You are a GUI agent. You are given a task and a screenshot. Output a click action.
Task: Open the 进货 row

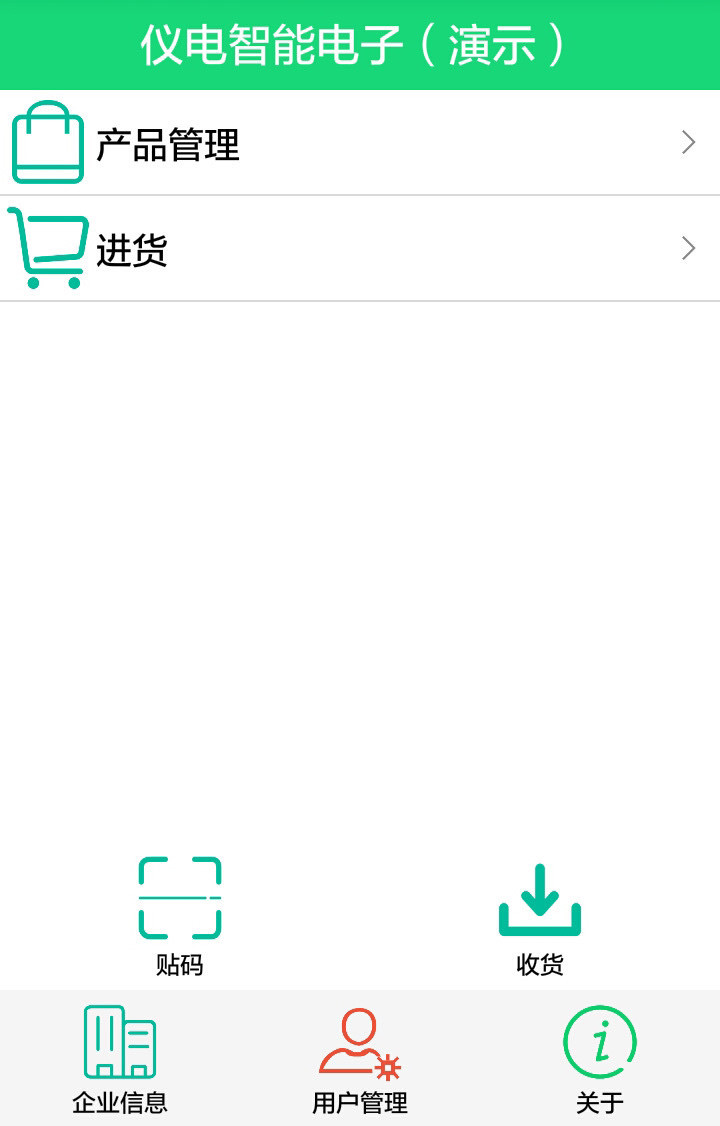[360, 248]
